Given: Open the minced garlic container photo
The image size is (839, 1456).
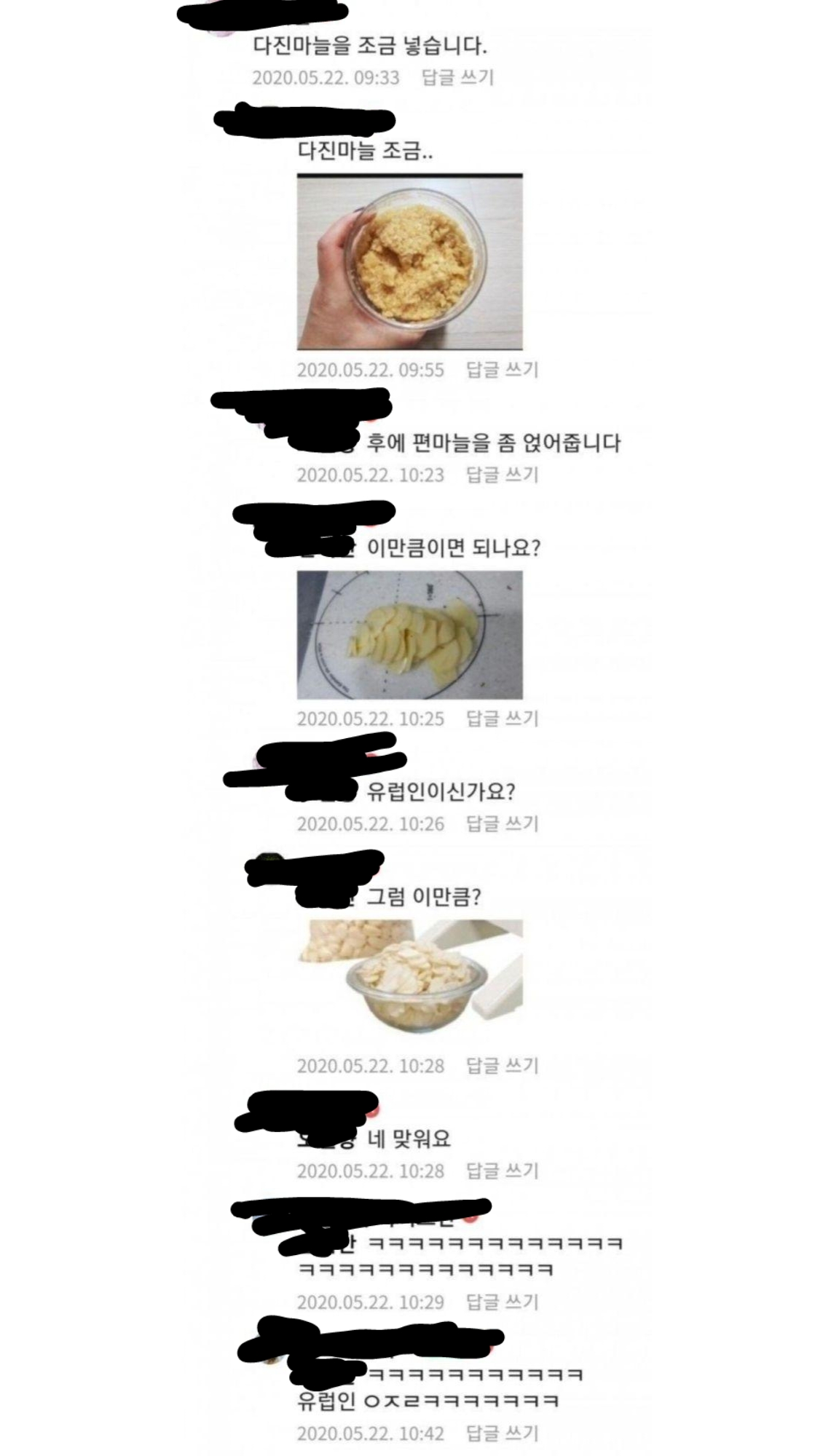Looking at the screenshot, I should 409,262.
